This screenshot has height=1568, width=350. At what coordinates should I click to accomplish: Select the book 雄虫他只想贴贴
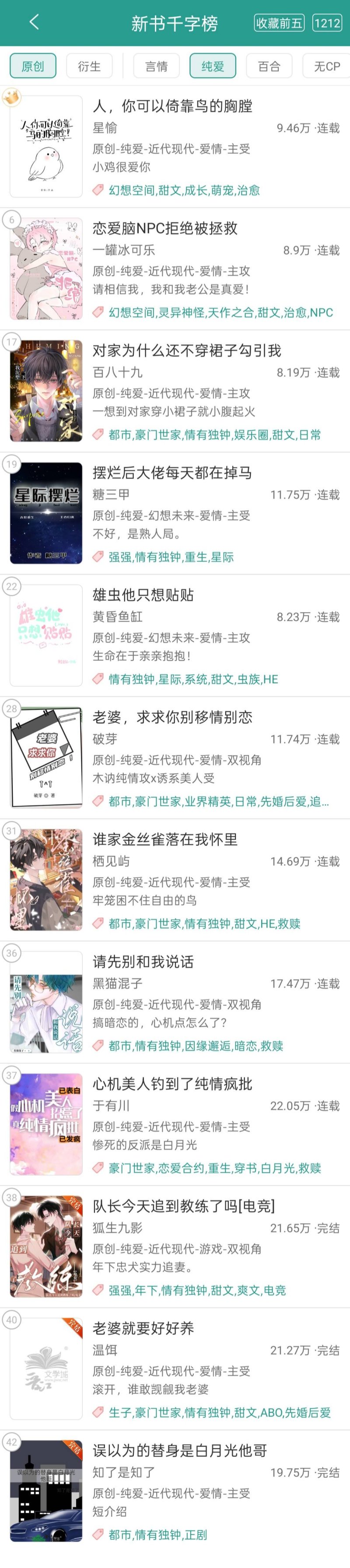143,595
